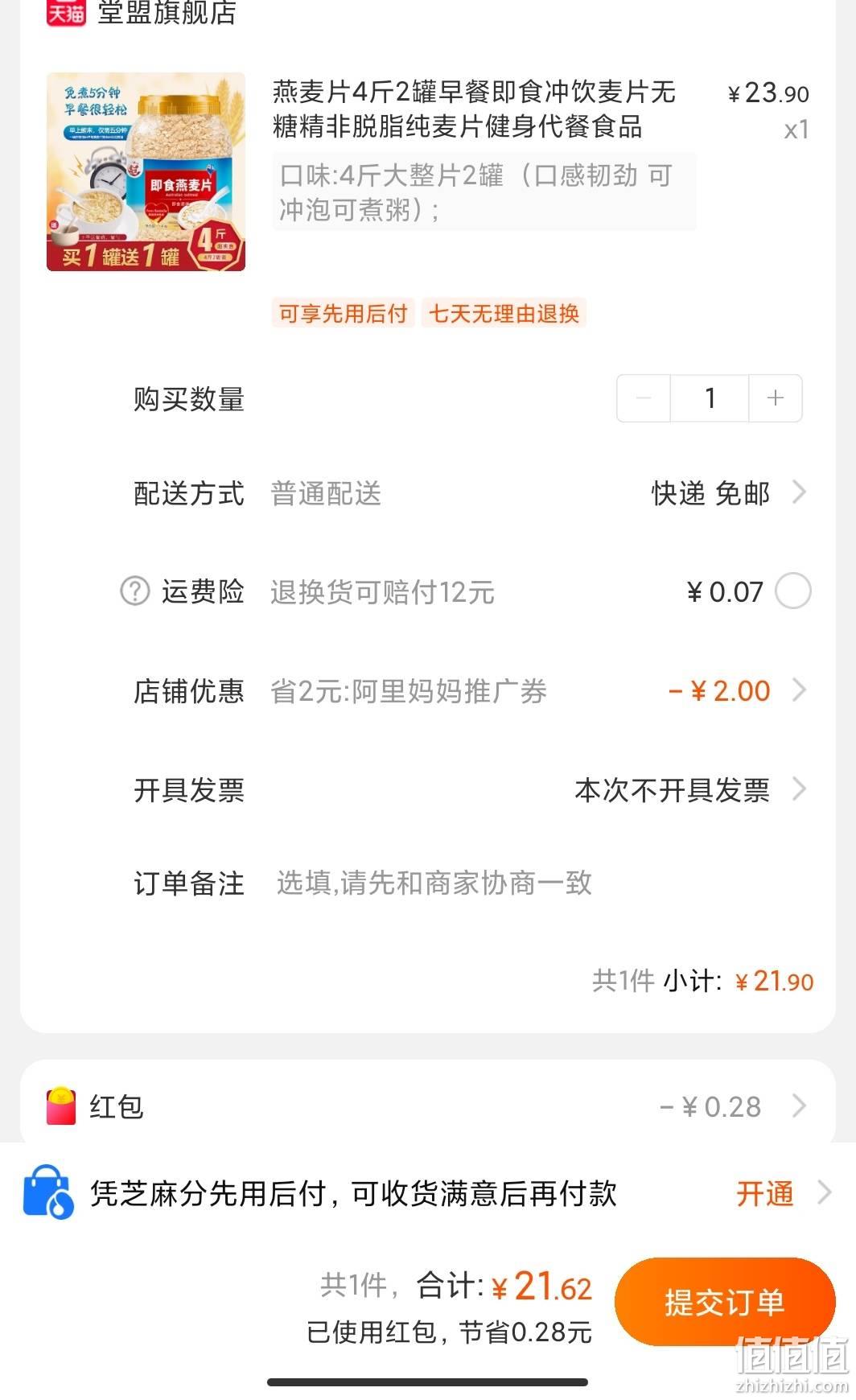This screenshot has height=1400, width=856.
Task: Open the 运费险 help question icon
Action: click(x=135, y=591)
